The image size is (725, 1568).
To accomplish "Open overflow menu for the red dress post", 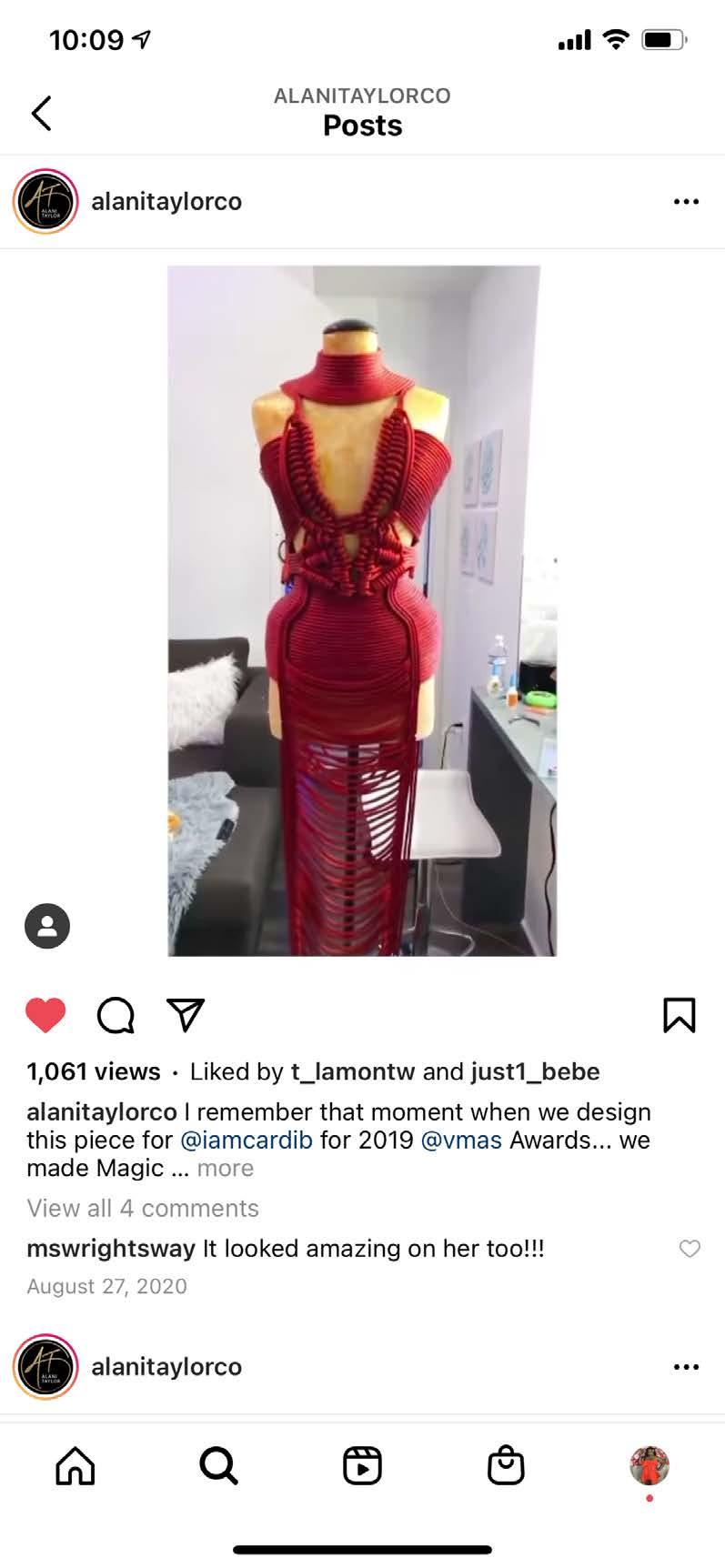I will [686, 201].
